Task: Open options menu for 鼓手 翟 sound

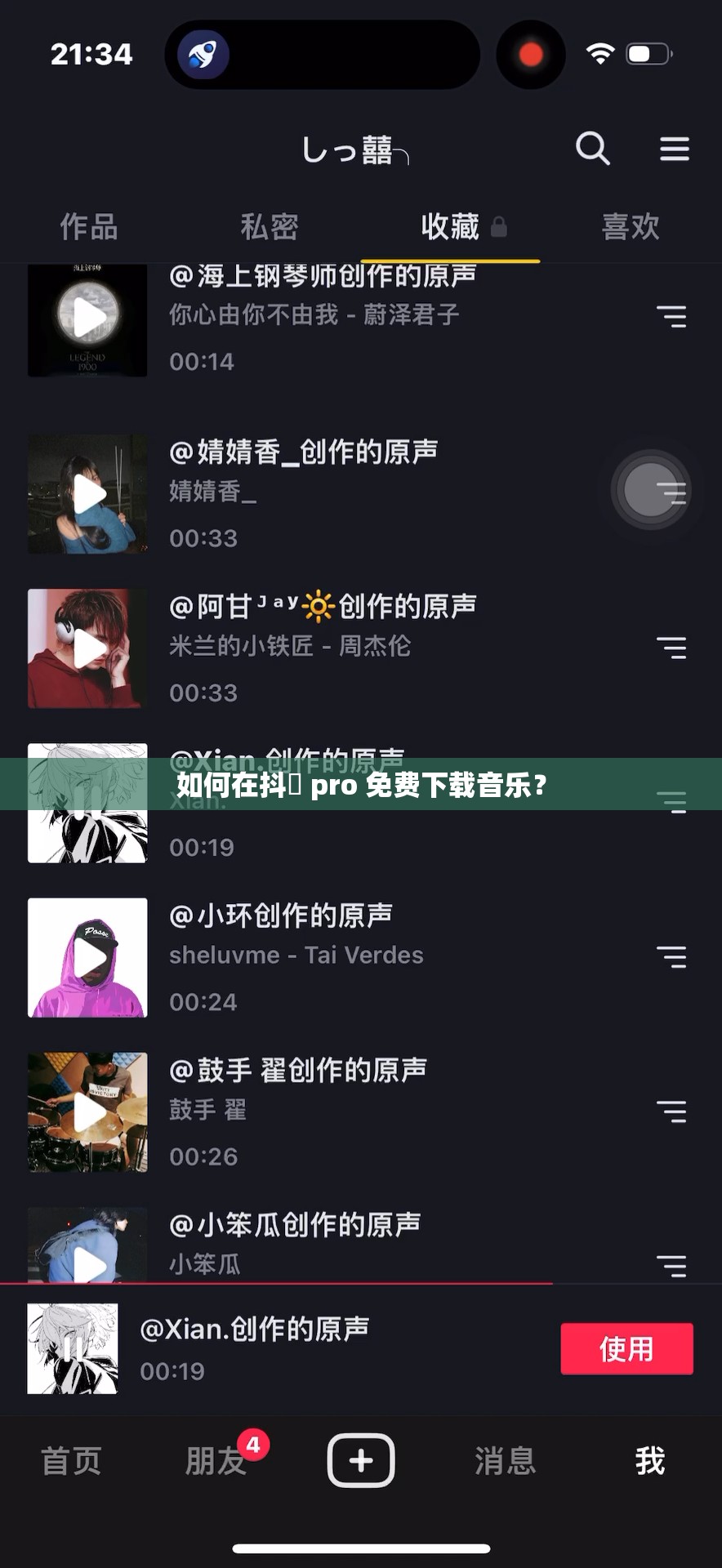Action: (671, 1111)
